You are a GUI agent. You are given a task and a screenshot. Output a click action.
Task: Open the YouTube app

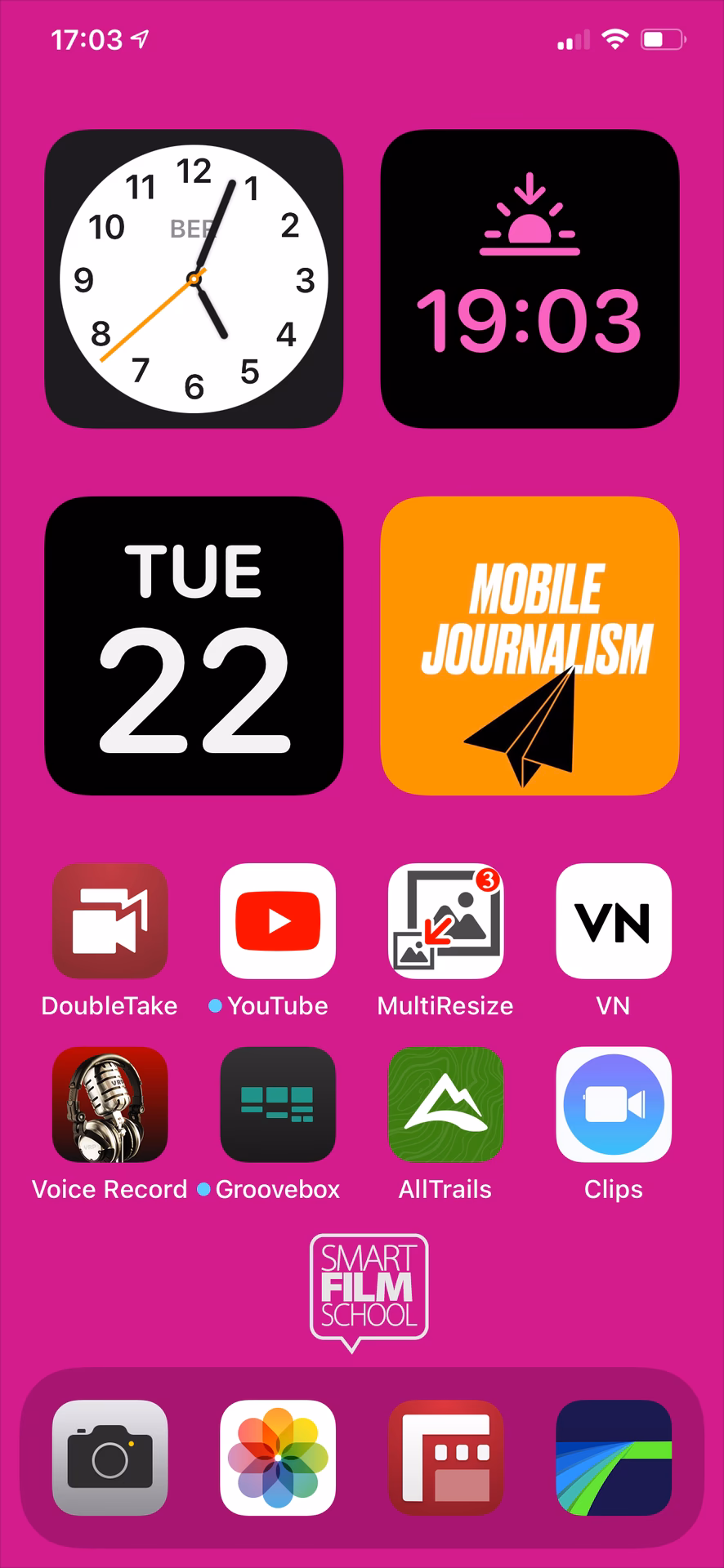pyautogui.click(x=278, y=921)
